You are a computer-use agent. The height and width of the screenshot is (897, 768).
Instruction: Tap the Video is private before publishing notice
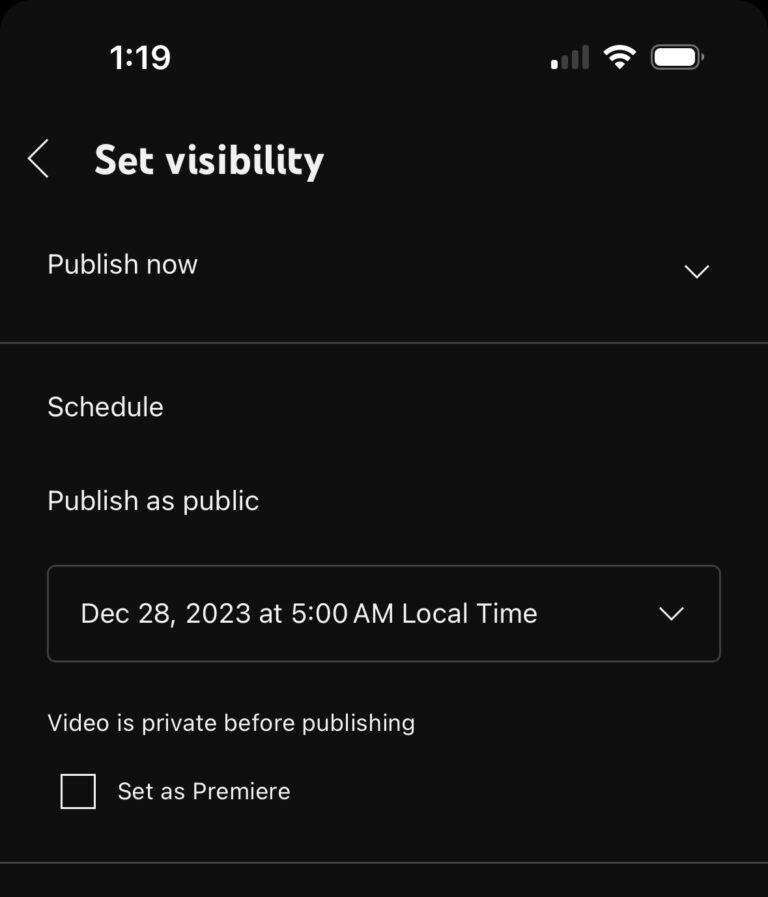(231, 722)
